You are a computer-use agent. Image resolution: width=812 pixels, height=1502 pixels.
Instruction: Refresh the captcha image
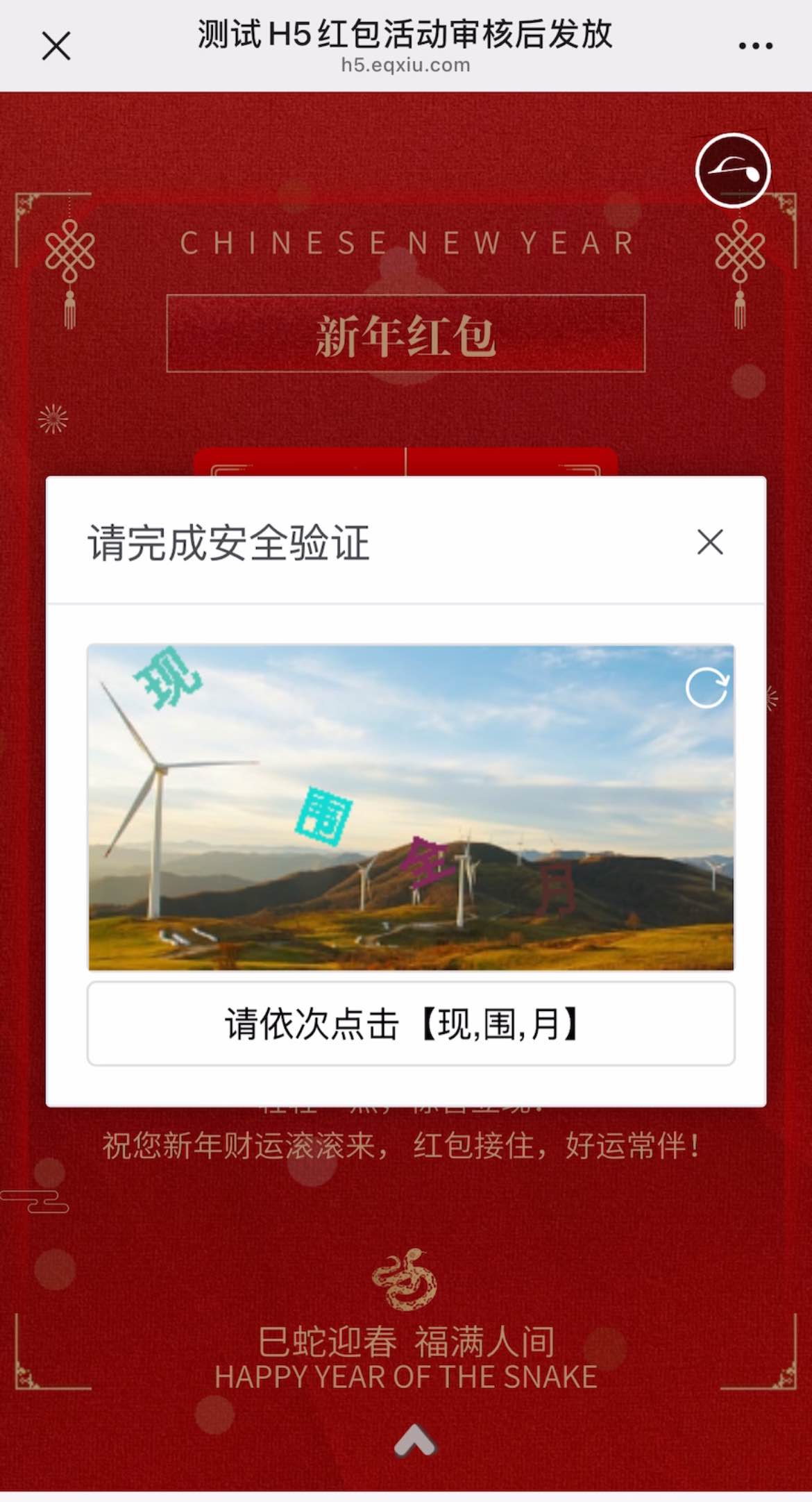(x=707, y=688)
